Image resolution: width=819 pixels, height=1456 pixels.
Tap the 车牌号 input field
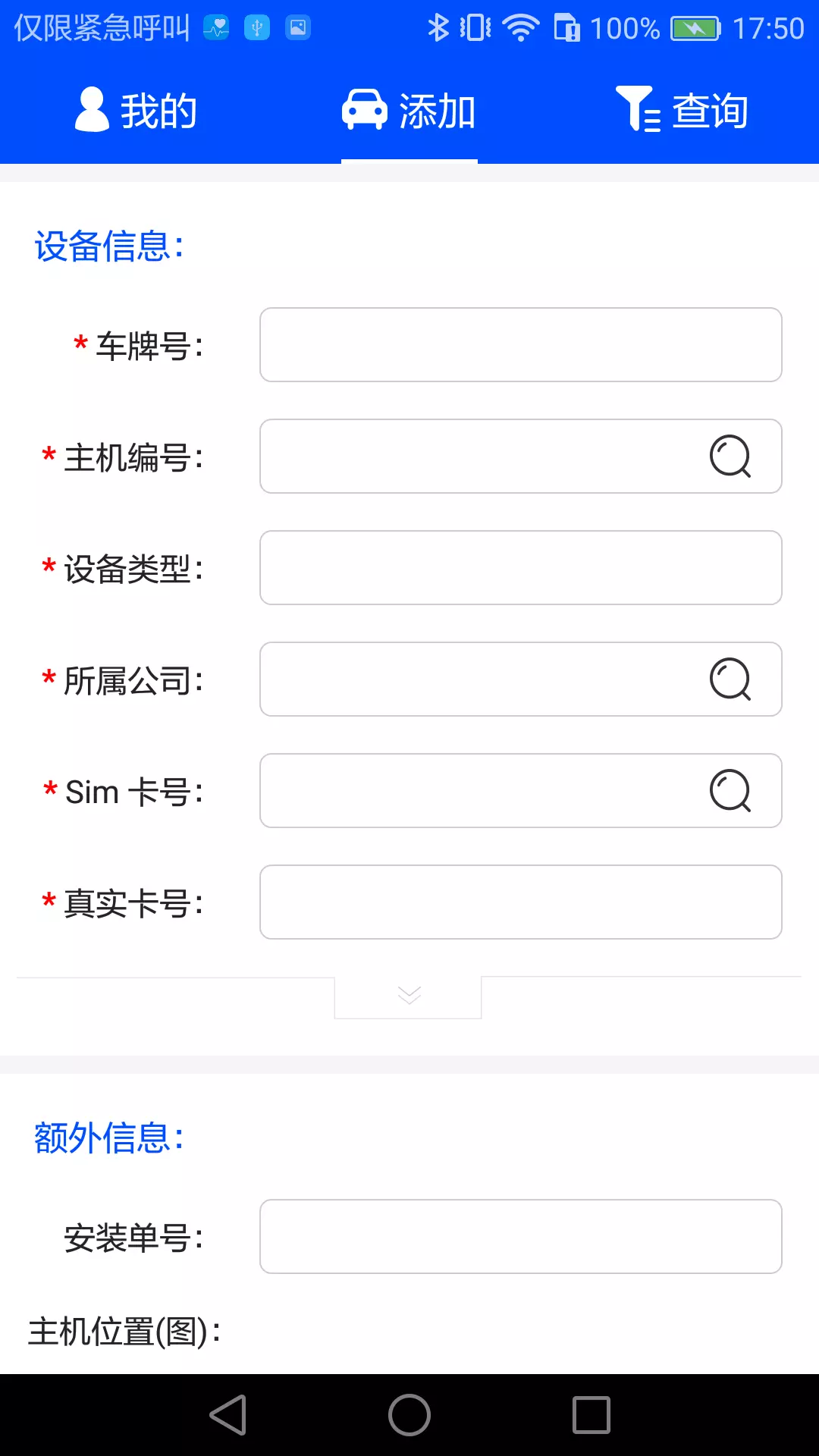click(x=521, y=345)
